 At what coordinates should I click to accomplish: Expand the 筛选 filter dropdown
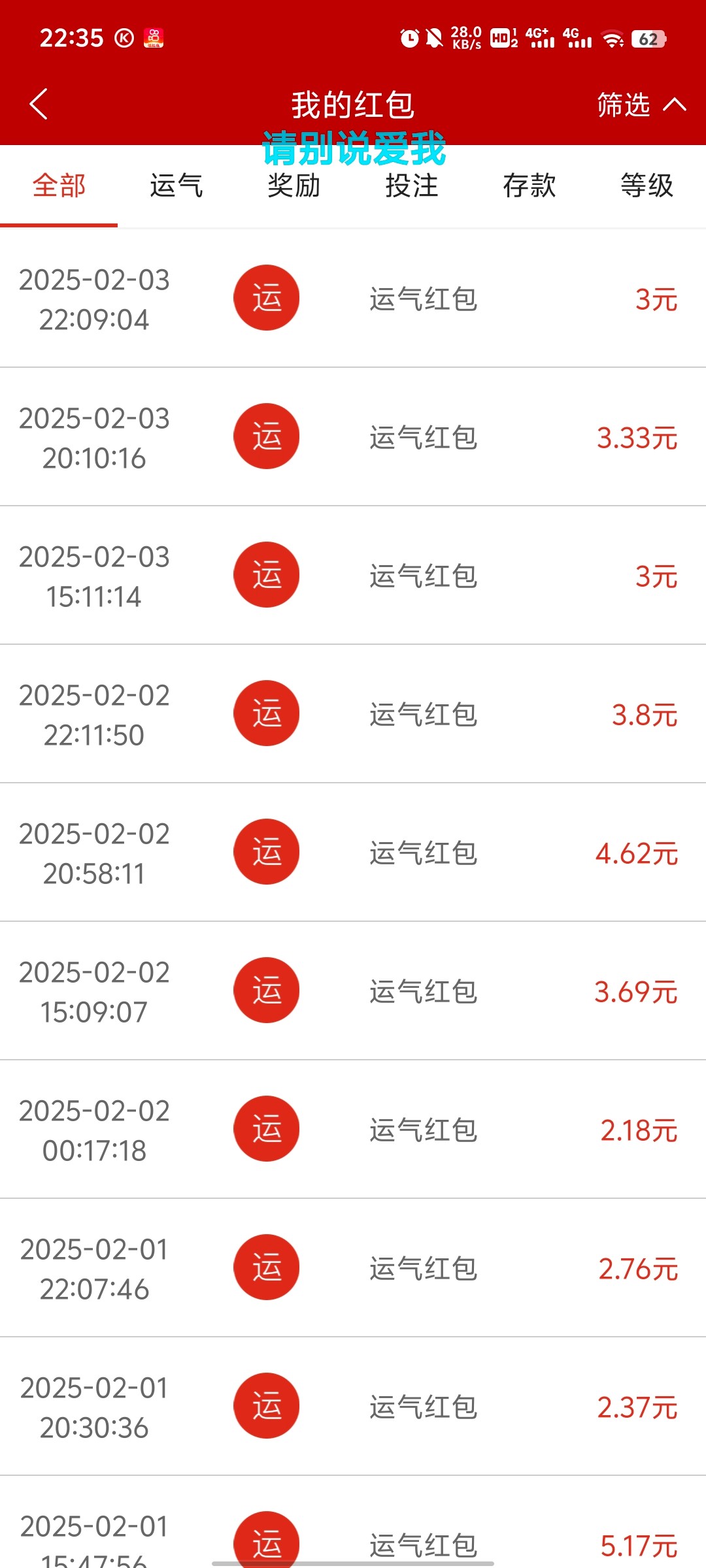coord(641,105)
